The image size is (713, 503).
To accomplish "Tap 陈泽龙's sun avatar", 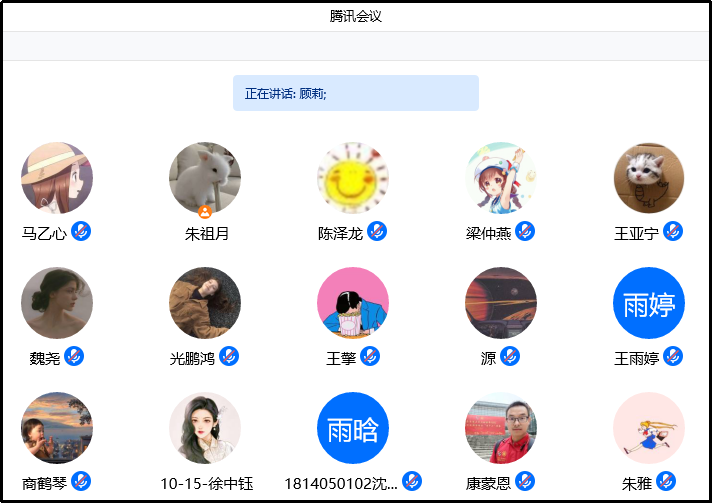I will (353, 178).
